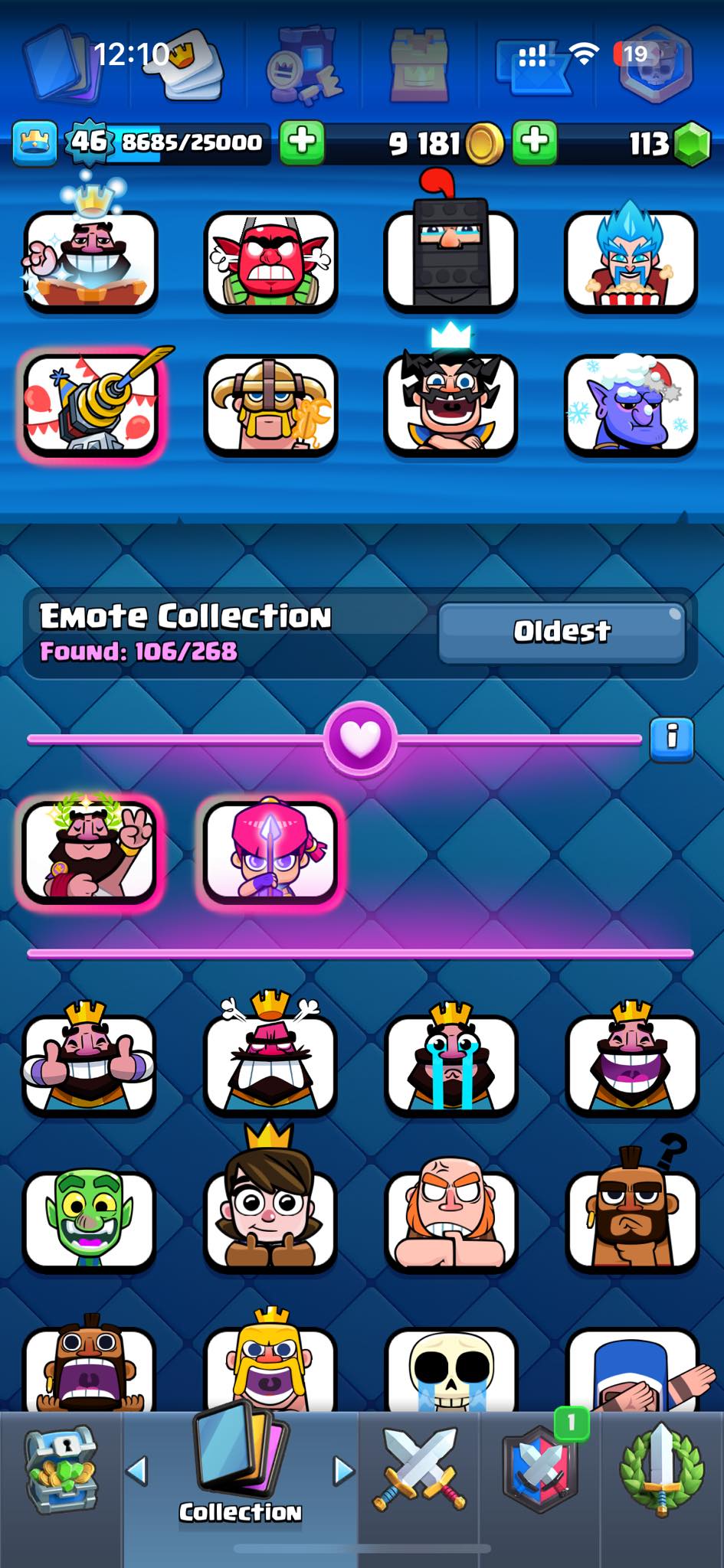Viewport: 724px width, 1568px height.
Task: Open the Events sword laurel tab
Action: coord(661,1470)
